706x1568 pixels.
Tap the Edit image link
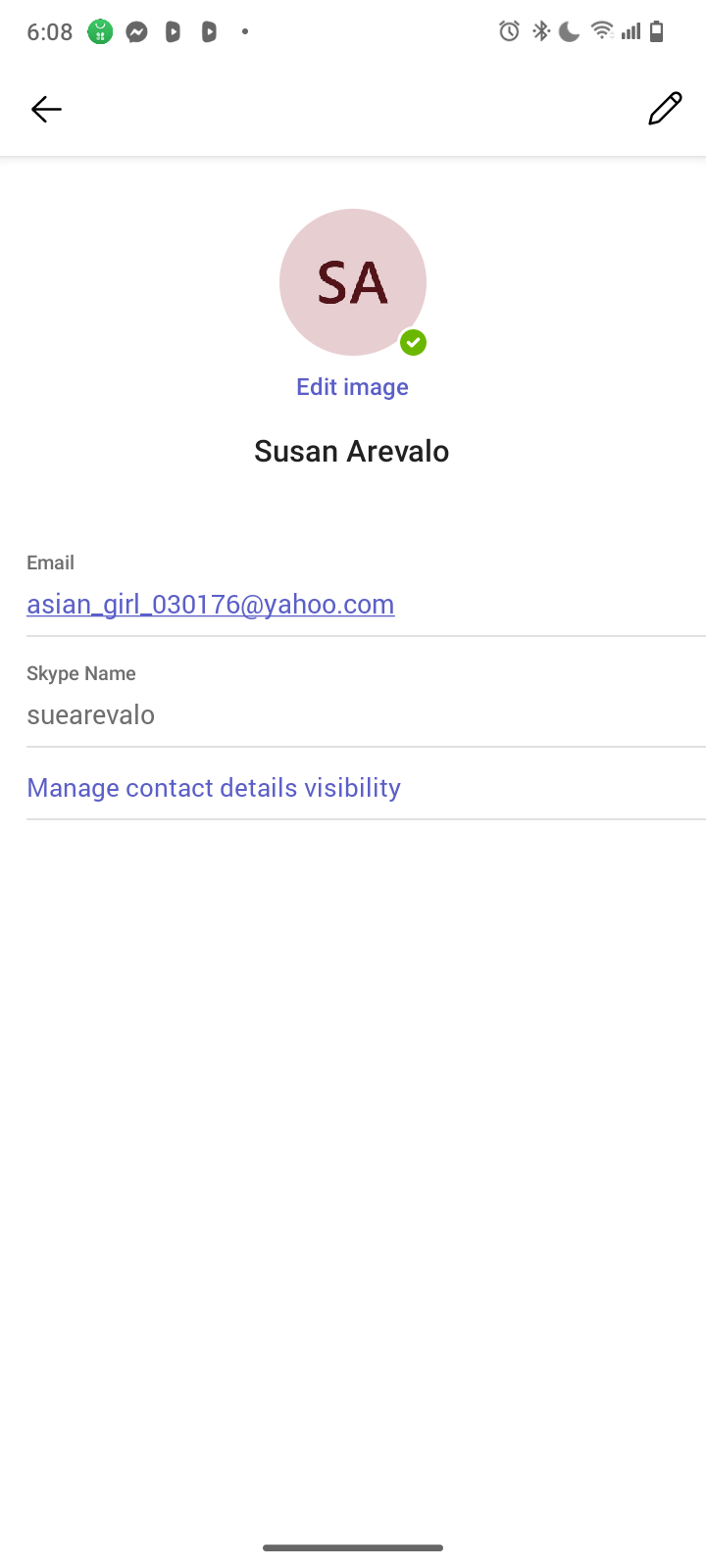(352, 387)
